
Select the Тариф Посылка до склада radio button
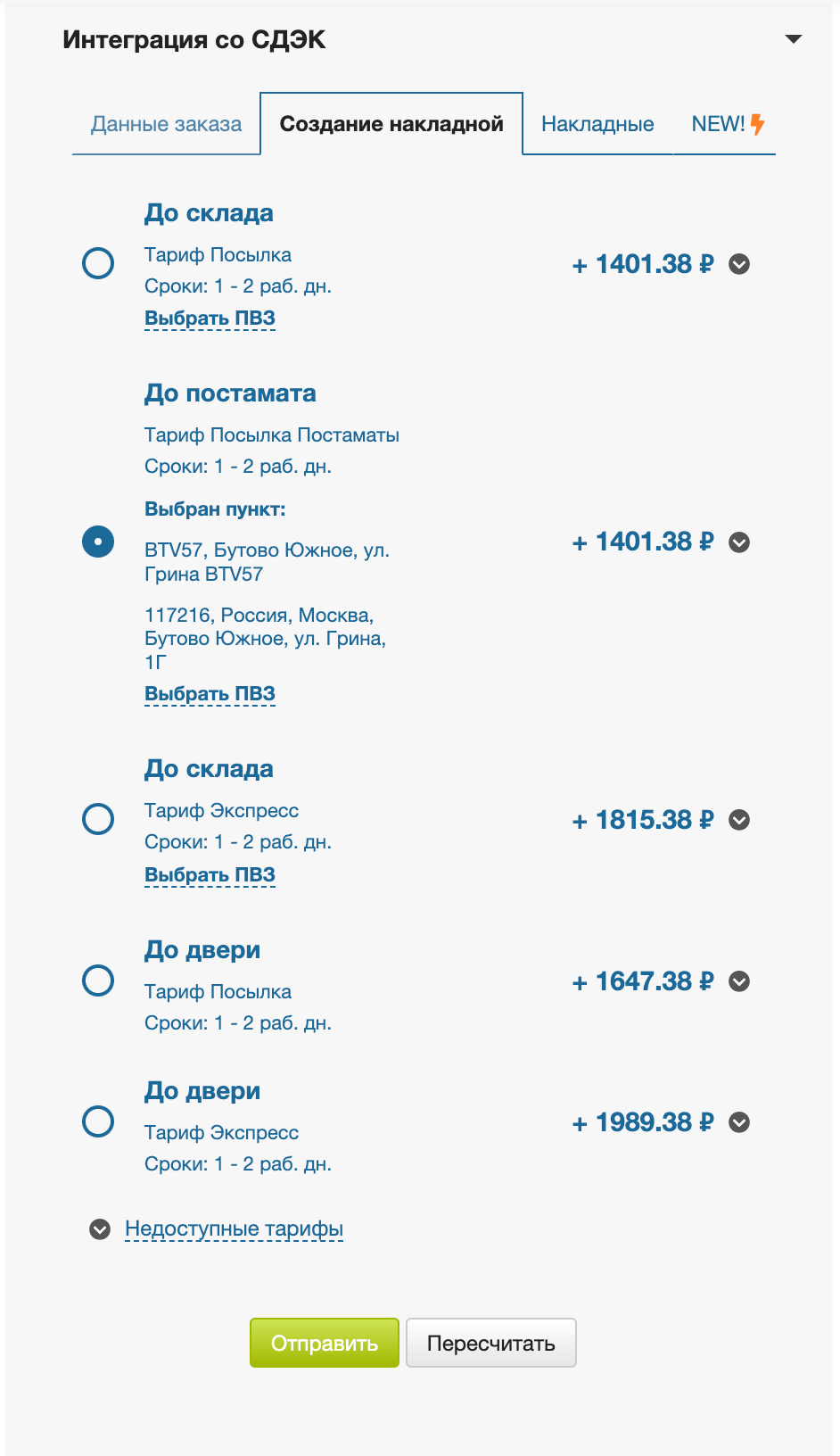pyautogui.click(x=98, y=264)
